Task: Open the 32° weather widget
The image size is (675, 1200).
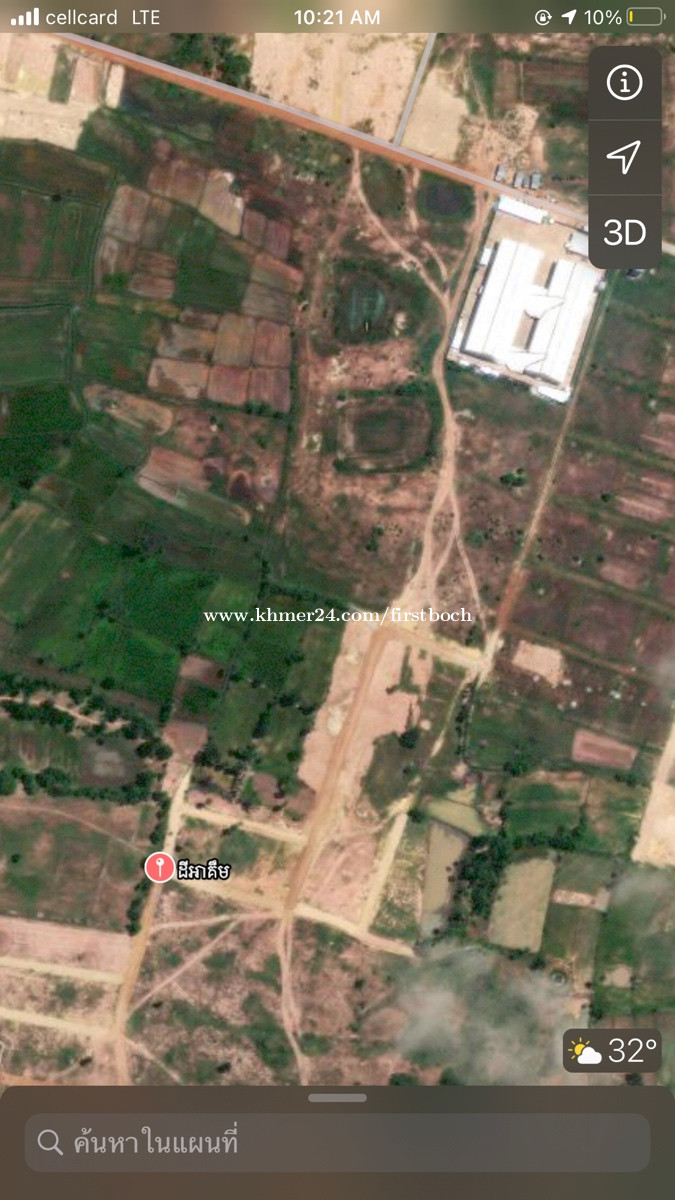Action: (x=612, y=1051)
